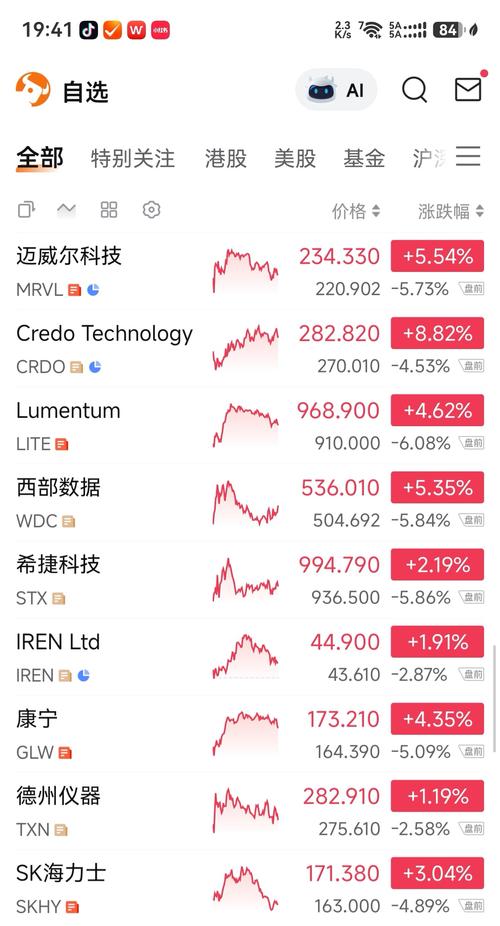Open the SK海力士 SKHY row
Viewport: 500px width, 926px height.
pyautogui.click(x=250, y=889)
